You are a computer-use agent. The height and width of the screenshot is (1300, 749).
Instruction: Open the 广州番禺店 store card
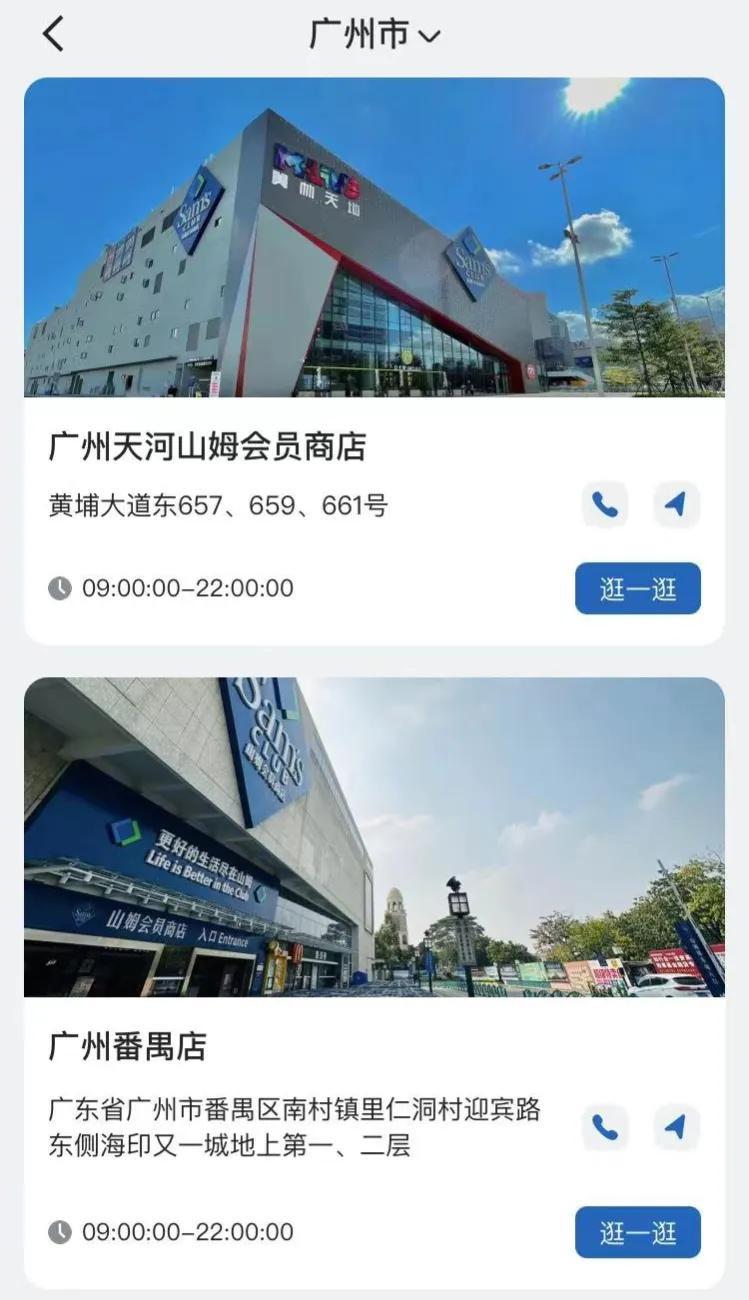pos(374,983)
